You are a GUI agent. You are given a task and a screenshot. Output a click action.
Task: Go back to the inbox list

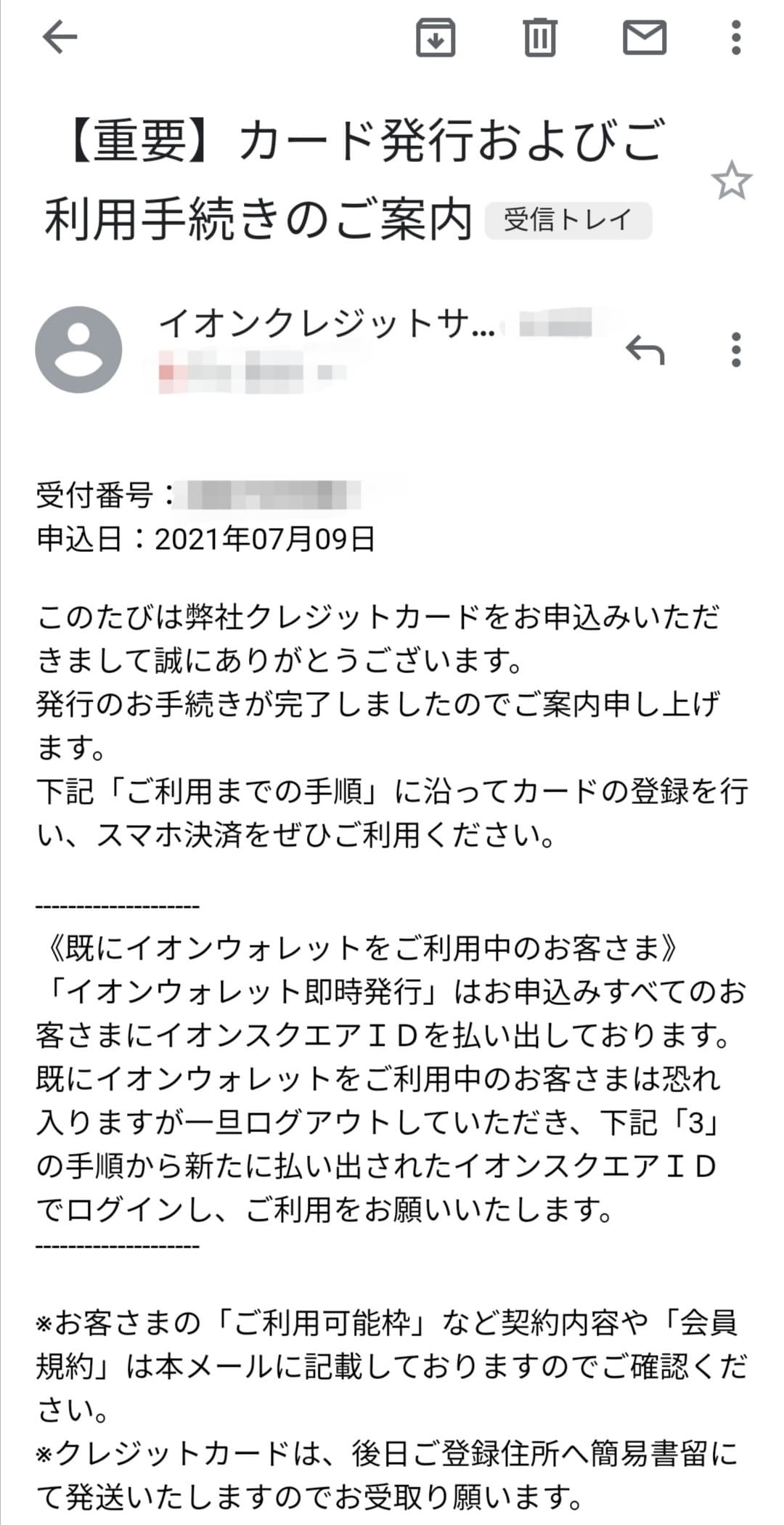click(x=60, y=37)
